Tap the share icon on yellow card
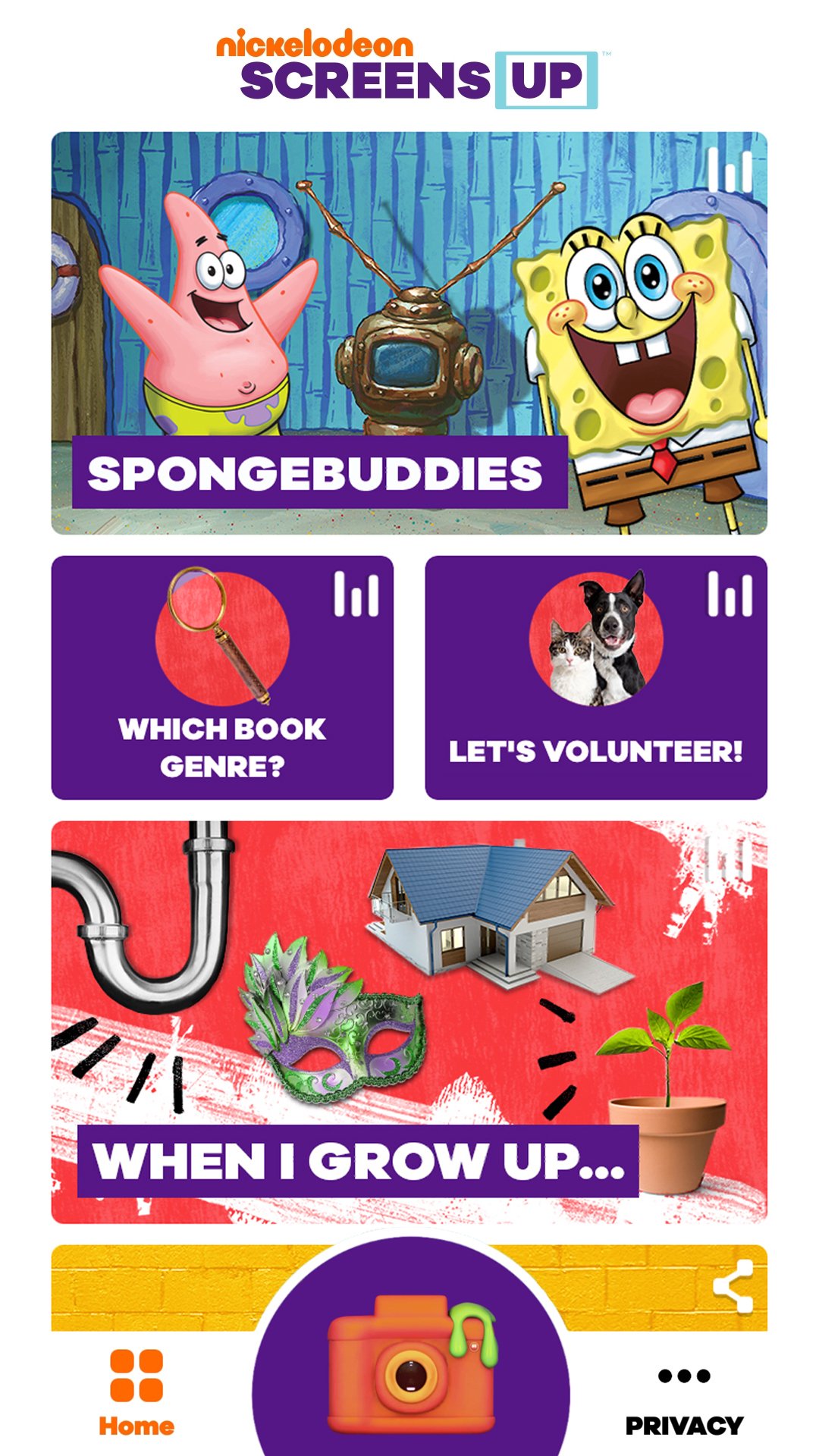This screenshot has width=819, height=1456. (x=733, y=1287)
